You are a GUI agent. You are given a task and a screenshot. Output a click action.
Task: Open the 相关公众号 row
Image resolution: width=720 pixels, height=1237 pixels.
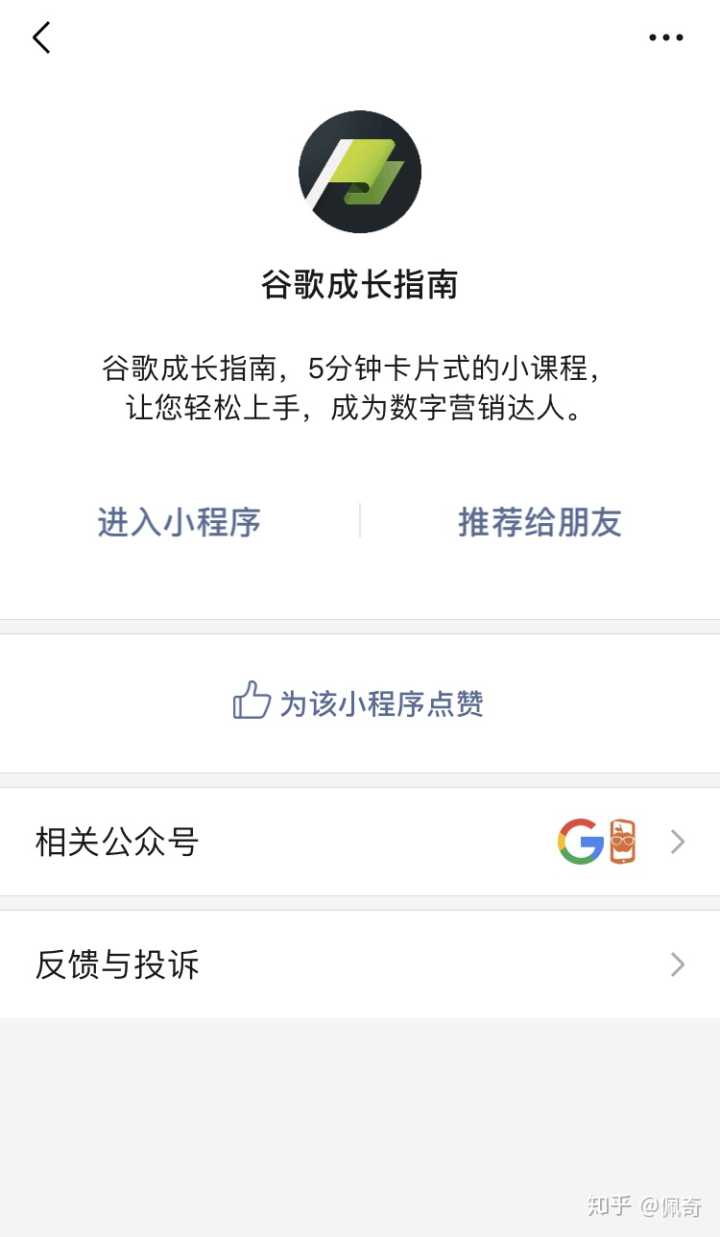[359, 841]
